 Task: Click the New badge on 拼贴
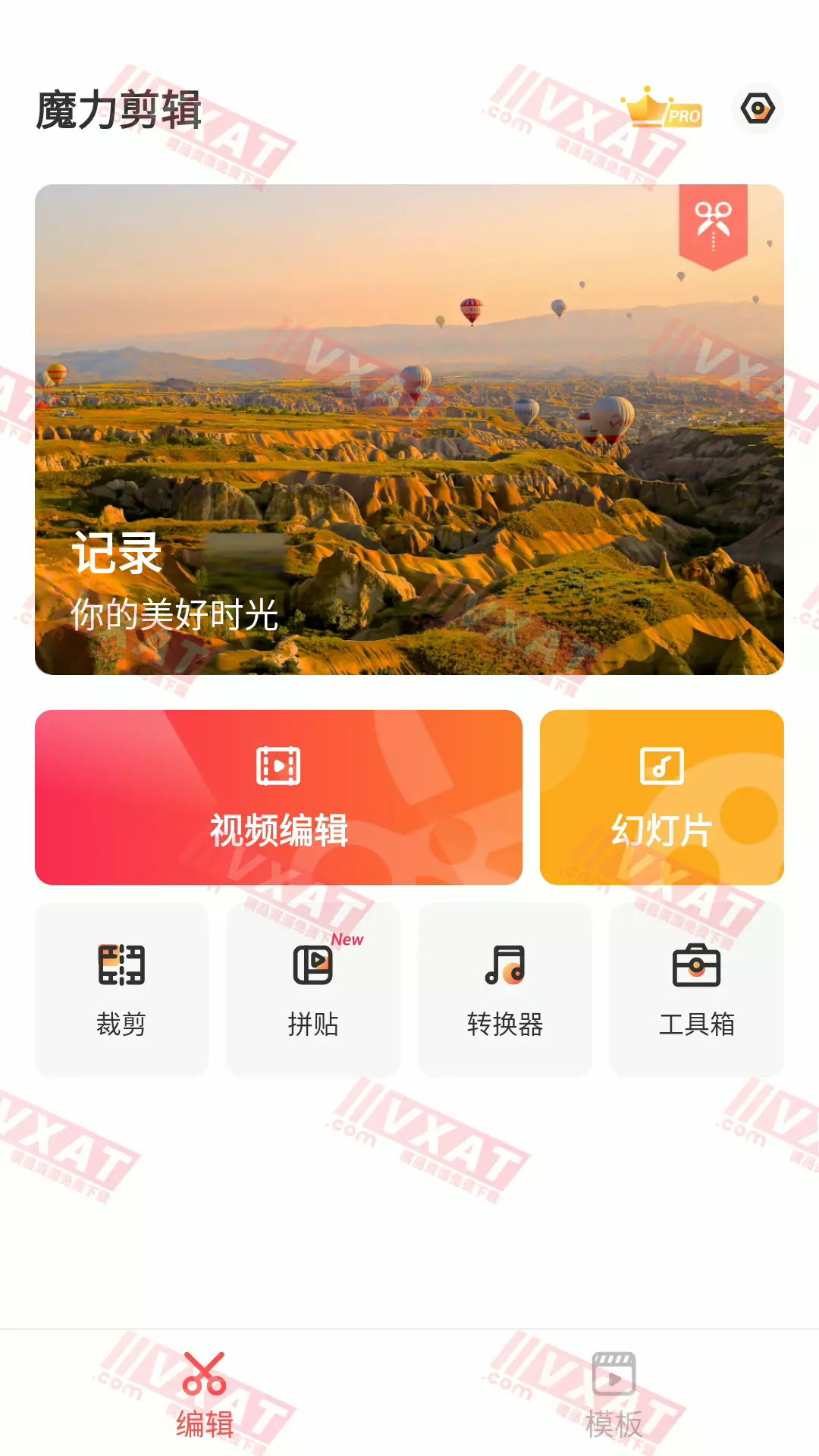pyautogui.click(x=348, y=939)
